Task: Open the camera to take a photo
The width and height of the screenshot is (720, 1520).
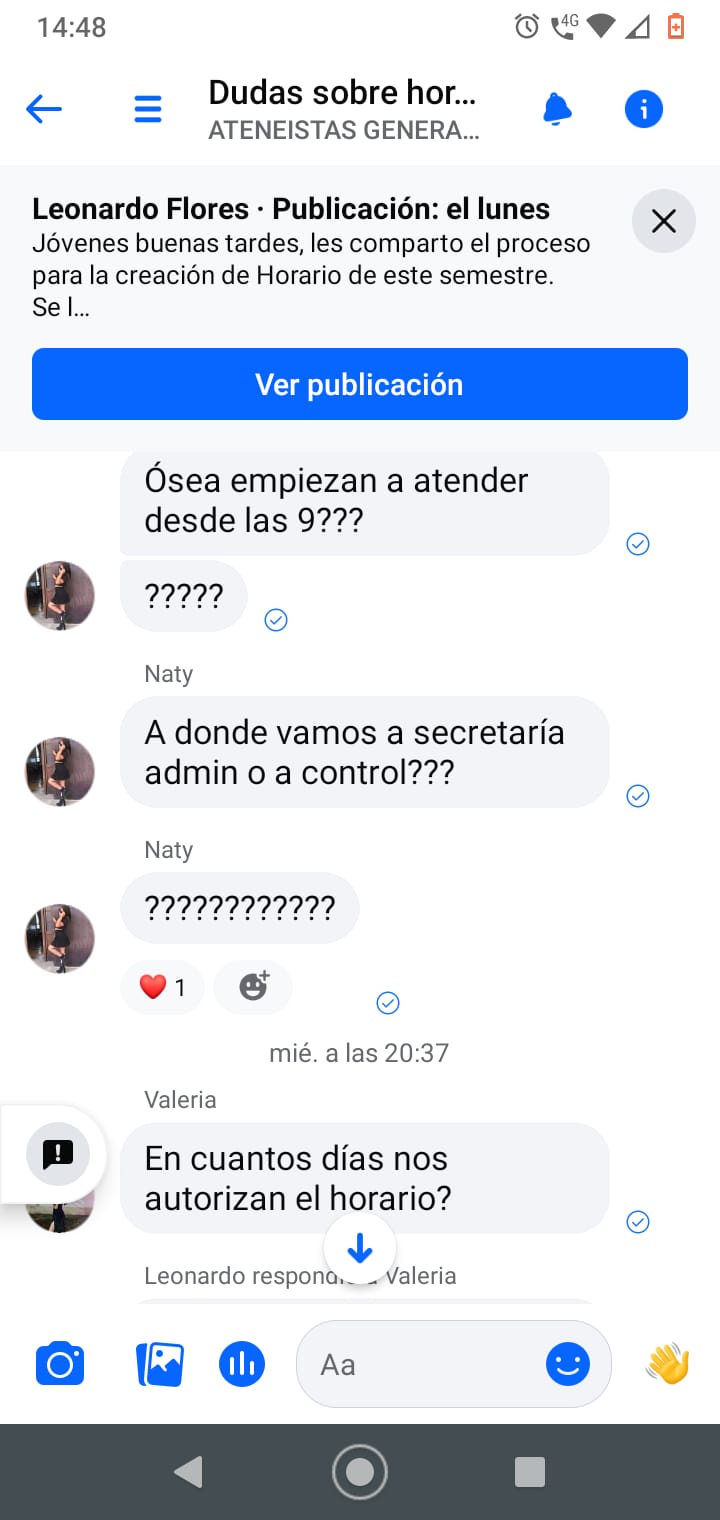Action: (60, 1364)
